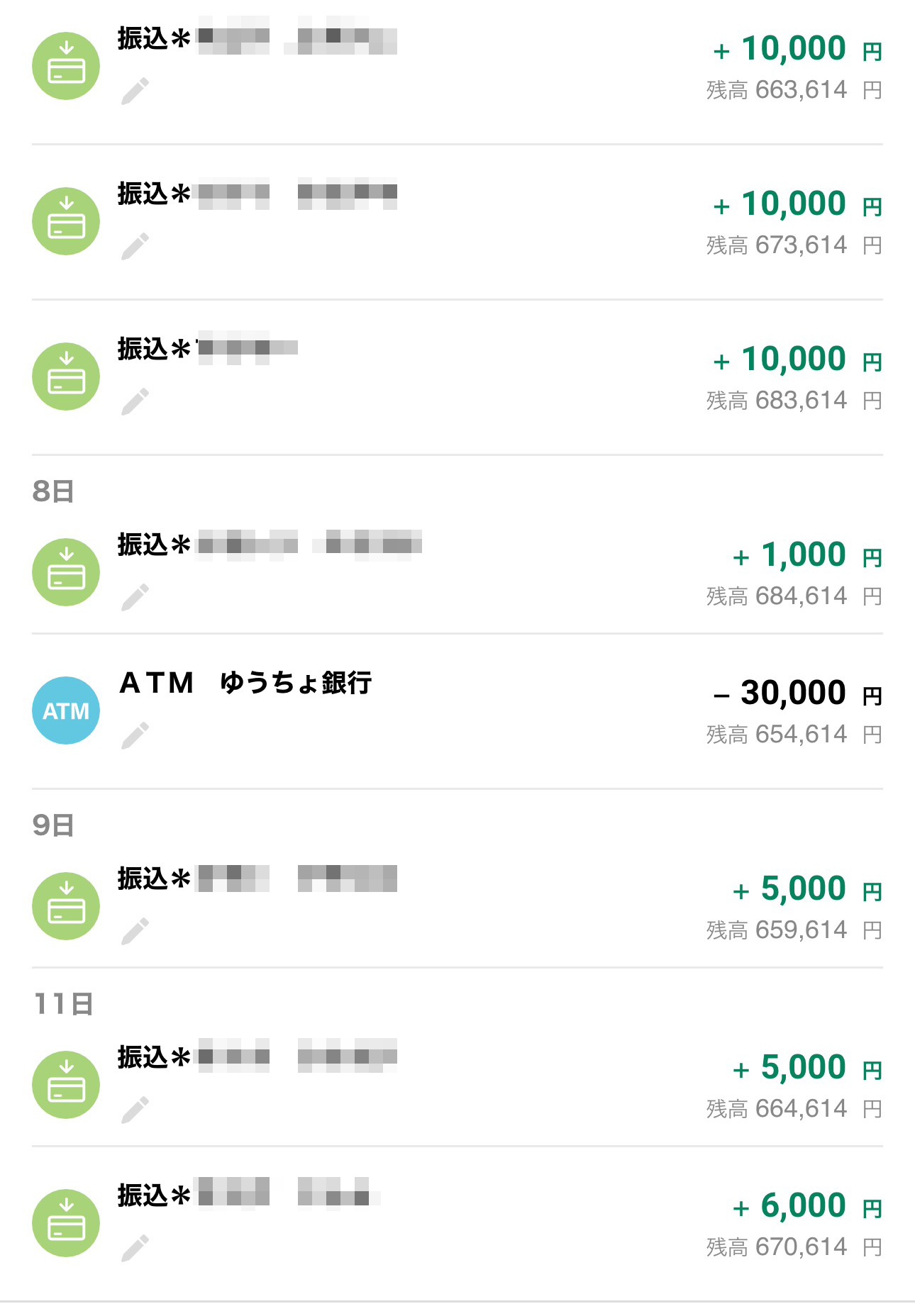Tap pencil icon on transfer with balance 673,614 円
915x1316 pixels.
[135, 246]
